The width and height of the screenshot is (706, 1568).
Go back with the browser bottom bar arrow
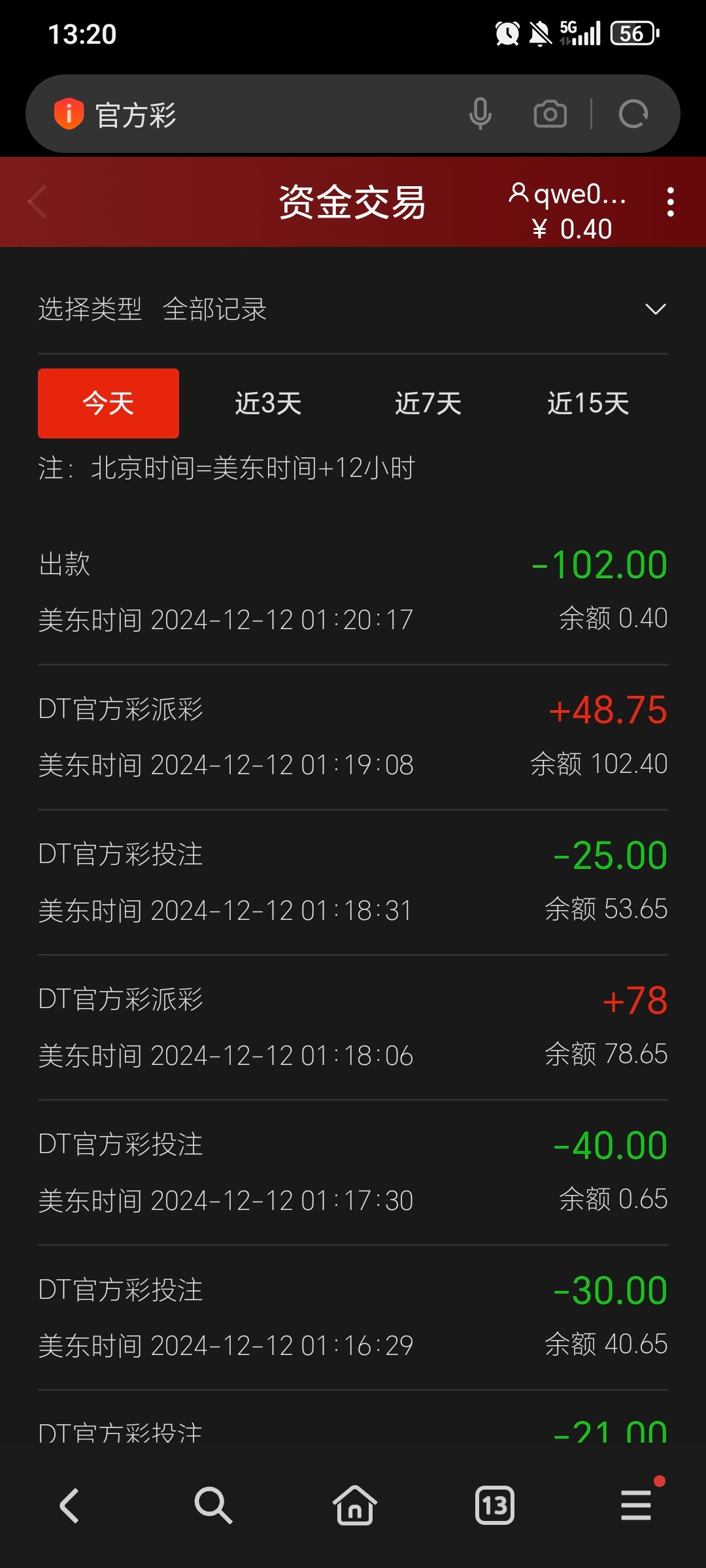[x=70, y=1506]
